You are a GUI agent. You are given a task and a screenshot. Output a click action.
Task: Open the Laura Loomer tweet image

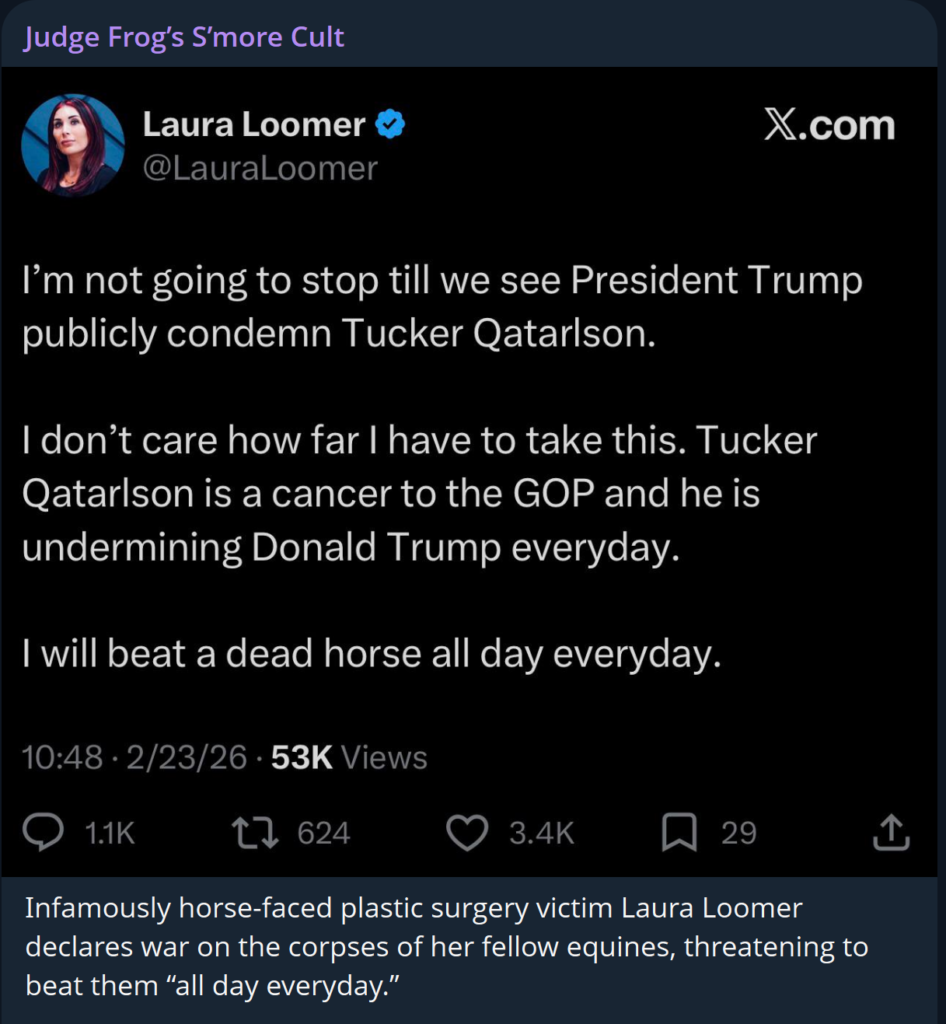pyautogui.click(x=472, y=470)
